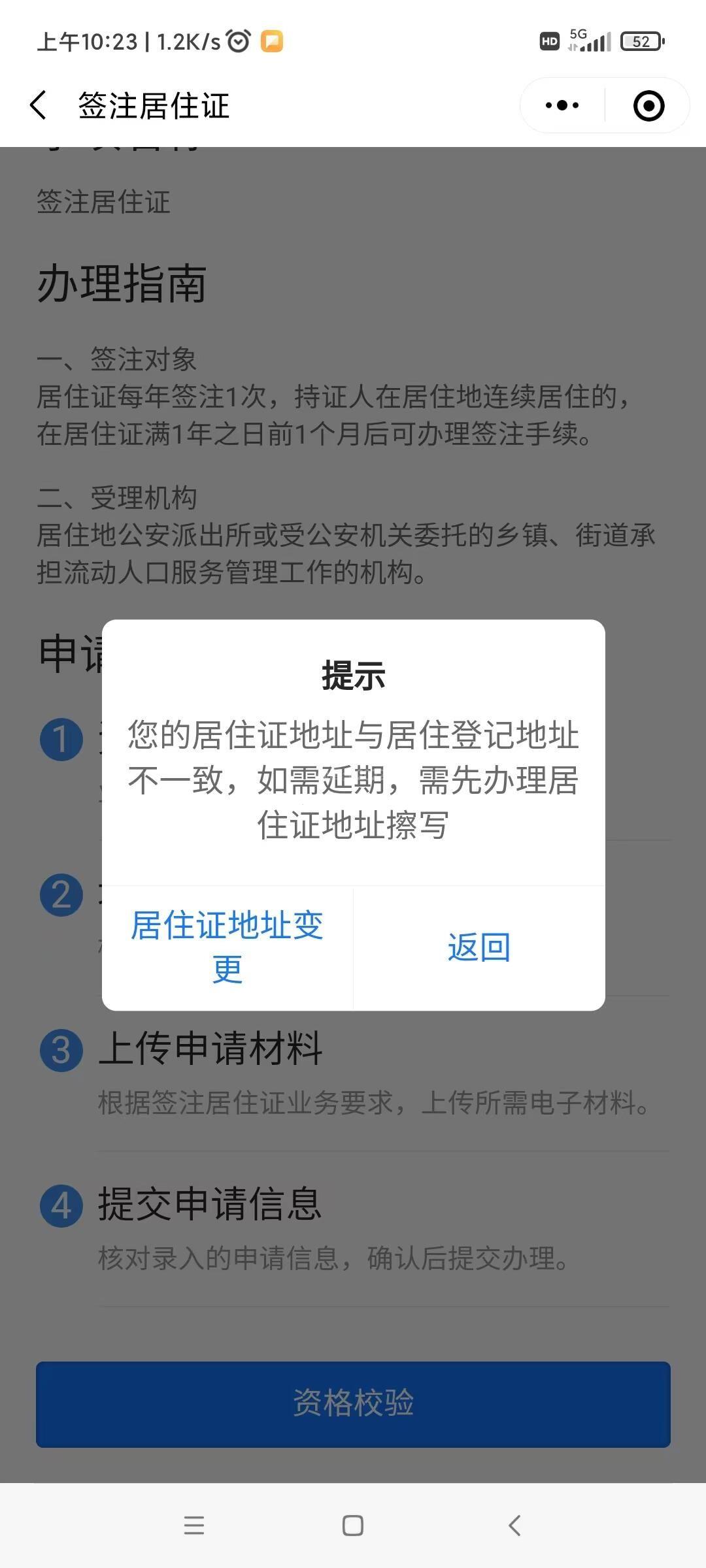This screenshot has width=706, height=1568.
Task: Close the mini program with the circle icon
Action: click(648, 105)
